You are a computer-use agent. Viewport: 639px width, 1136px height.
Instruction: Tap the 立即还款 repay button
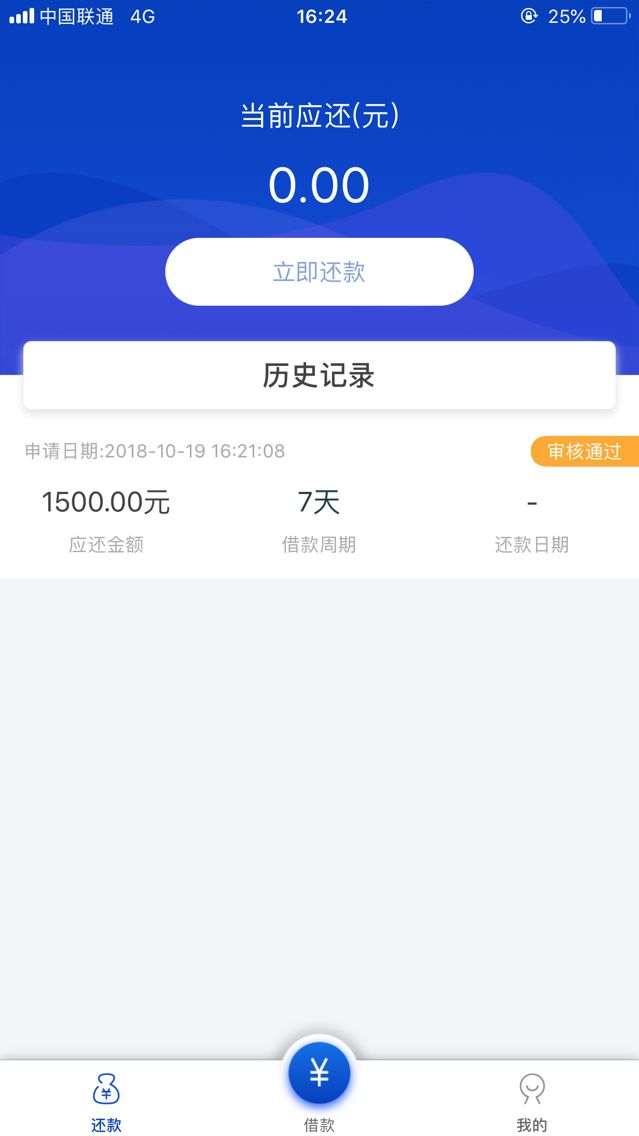320,272
